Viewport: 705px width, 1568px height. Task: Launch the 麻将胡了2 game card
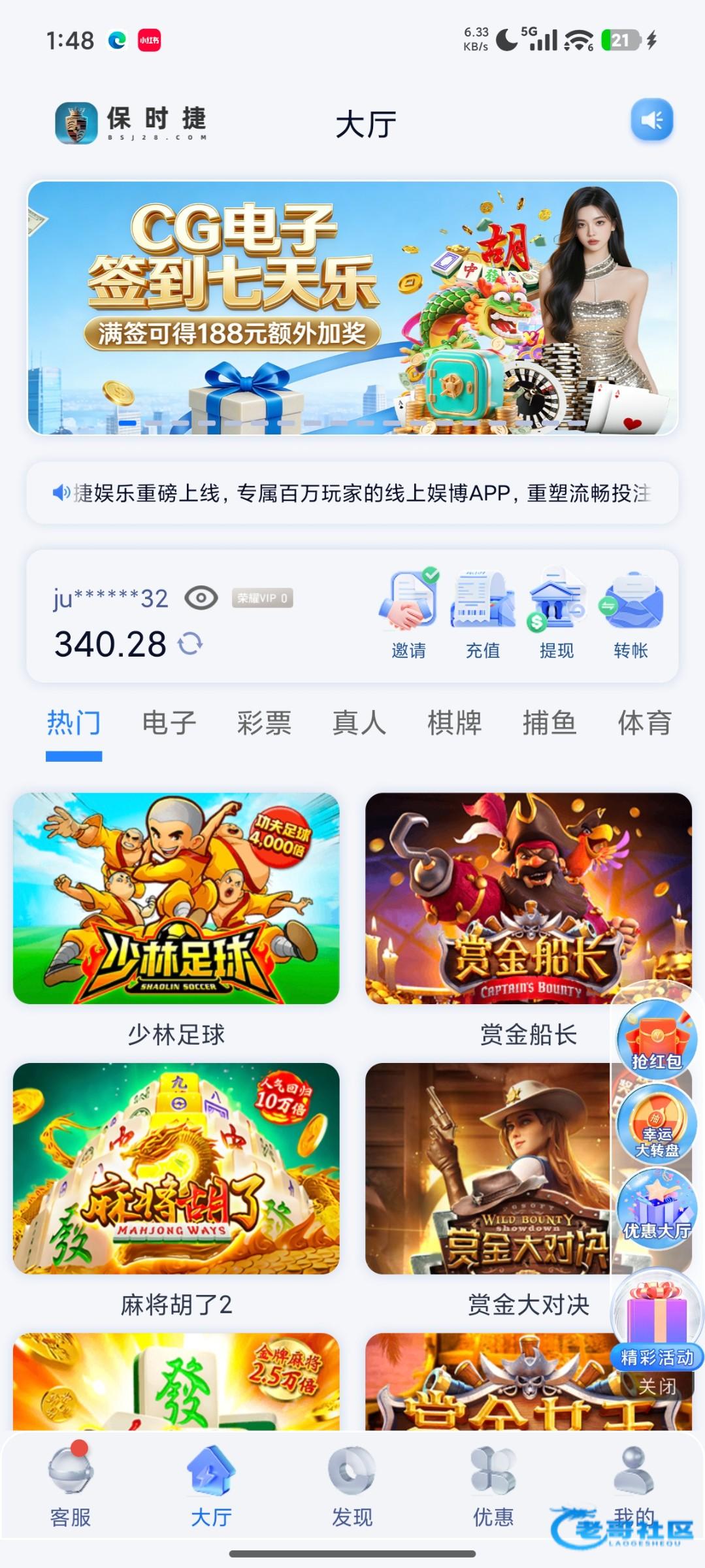[x=176, y=1168]
